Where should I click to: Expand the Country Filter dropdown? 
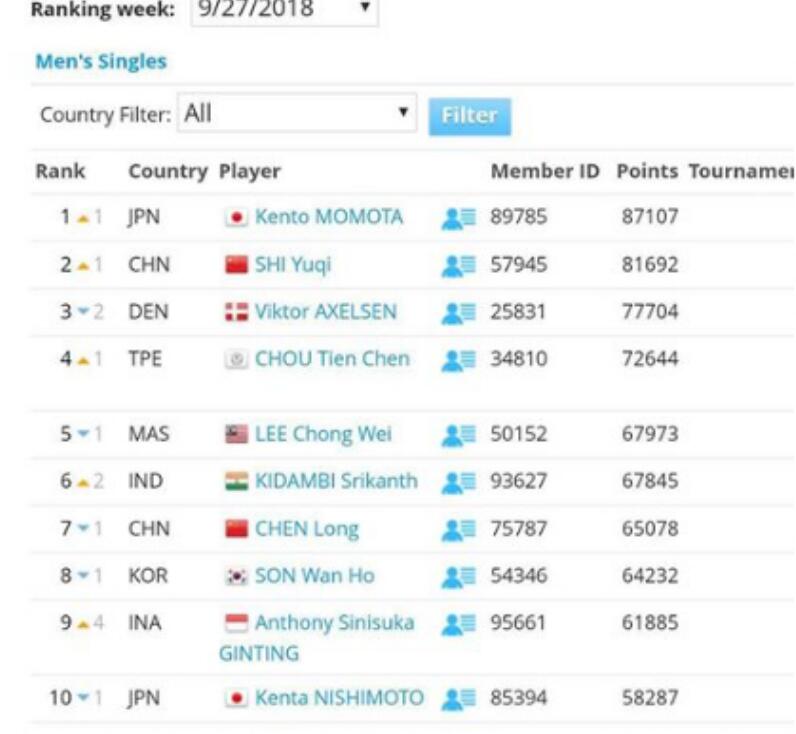[x=297, y=114]
